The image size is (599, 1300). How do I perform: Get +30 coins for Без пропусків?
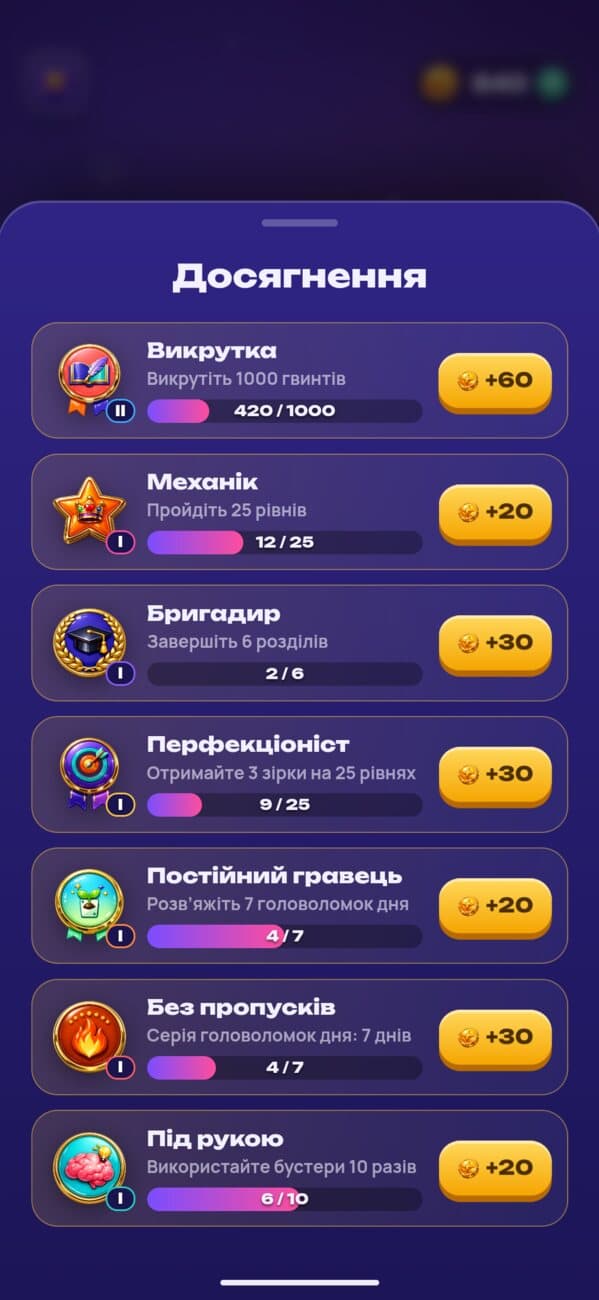(x=495, y=1038)
